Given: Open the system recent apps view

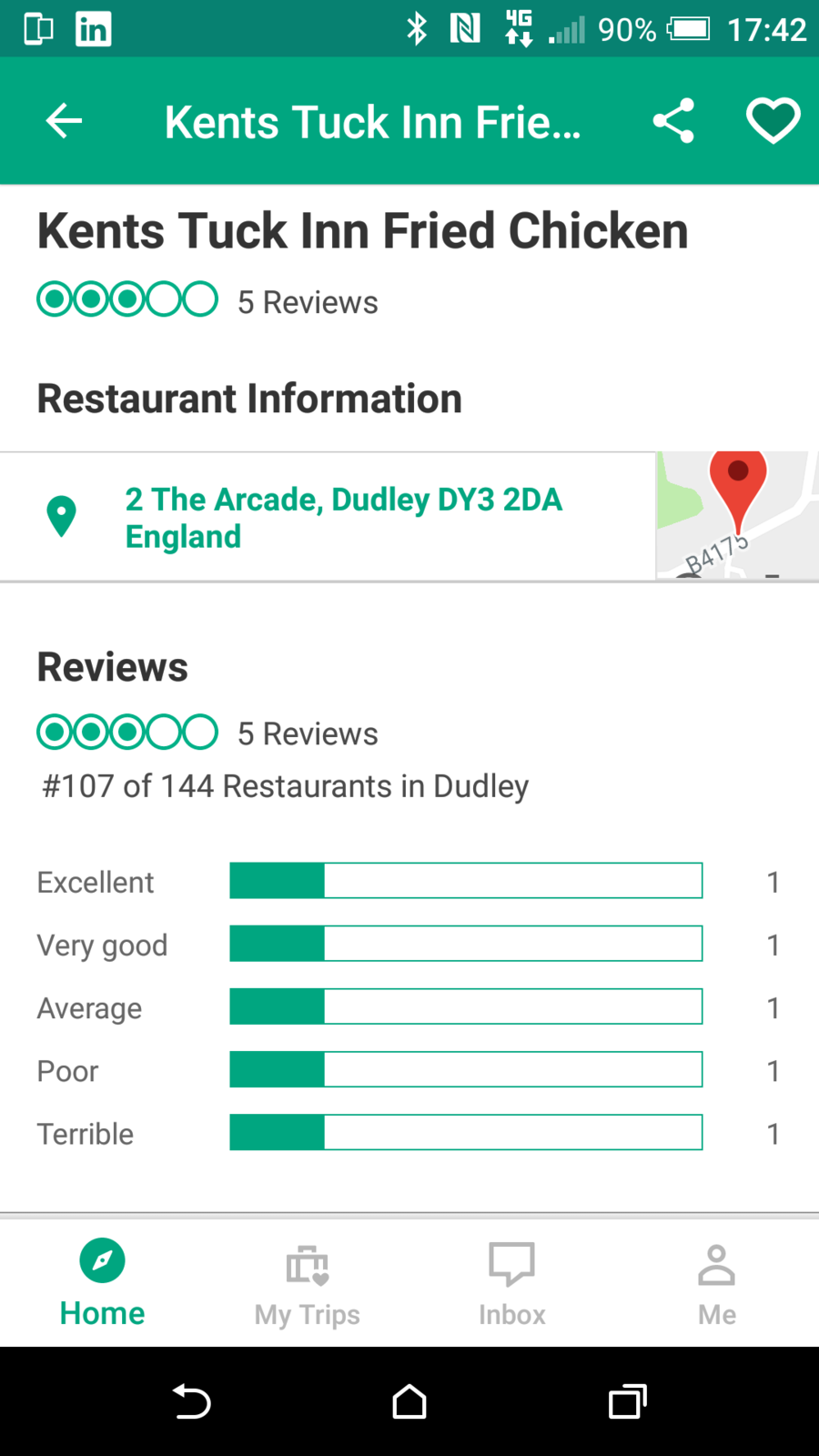Looking at the screenshot, I should [627, 1401].
